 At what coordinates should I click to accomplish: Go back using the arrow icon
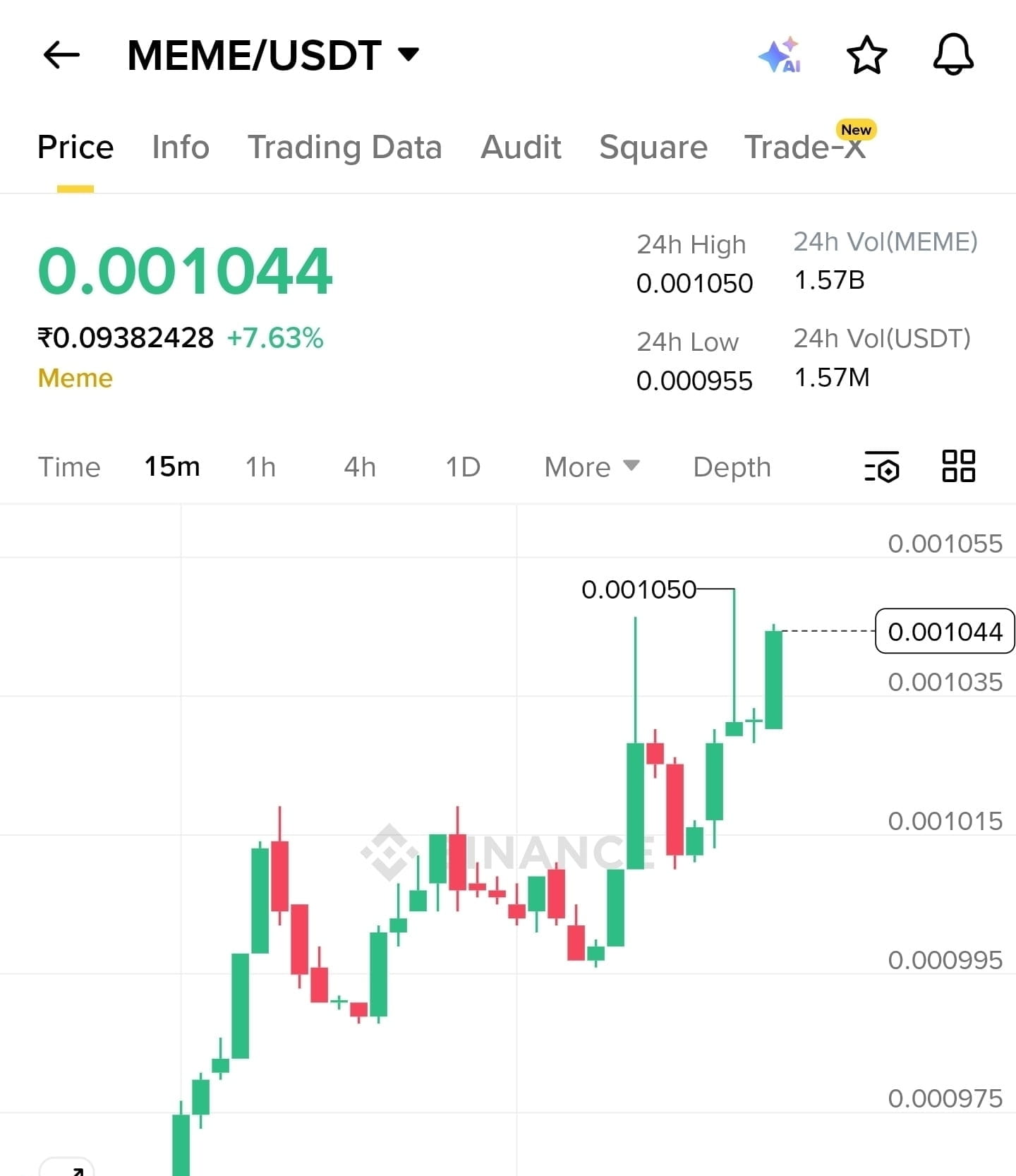(61, 55)
